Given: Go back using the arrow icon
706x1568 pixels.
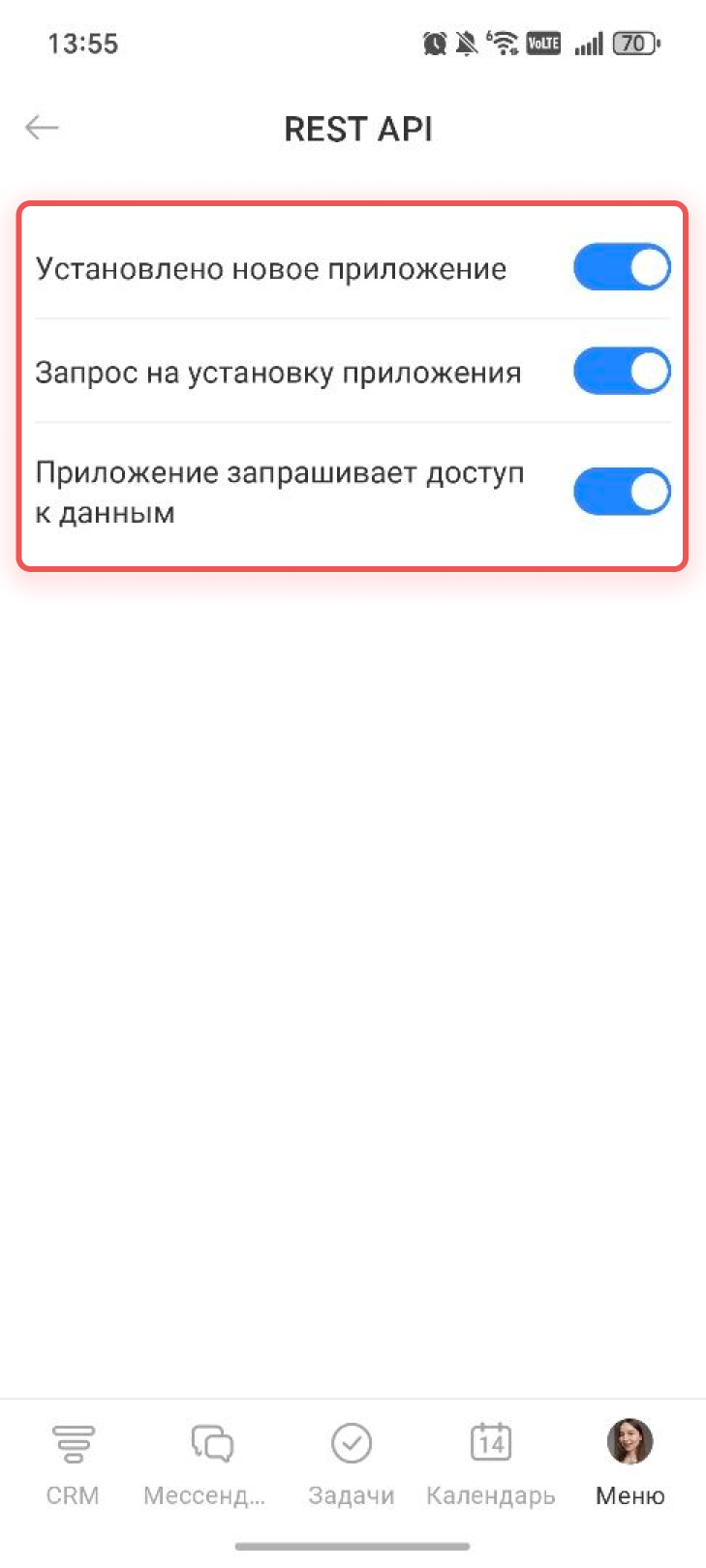Looking at the screenshot, I should pos(42,128).
